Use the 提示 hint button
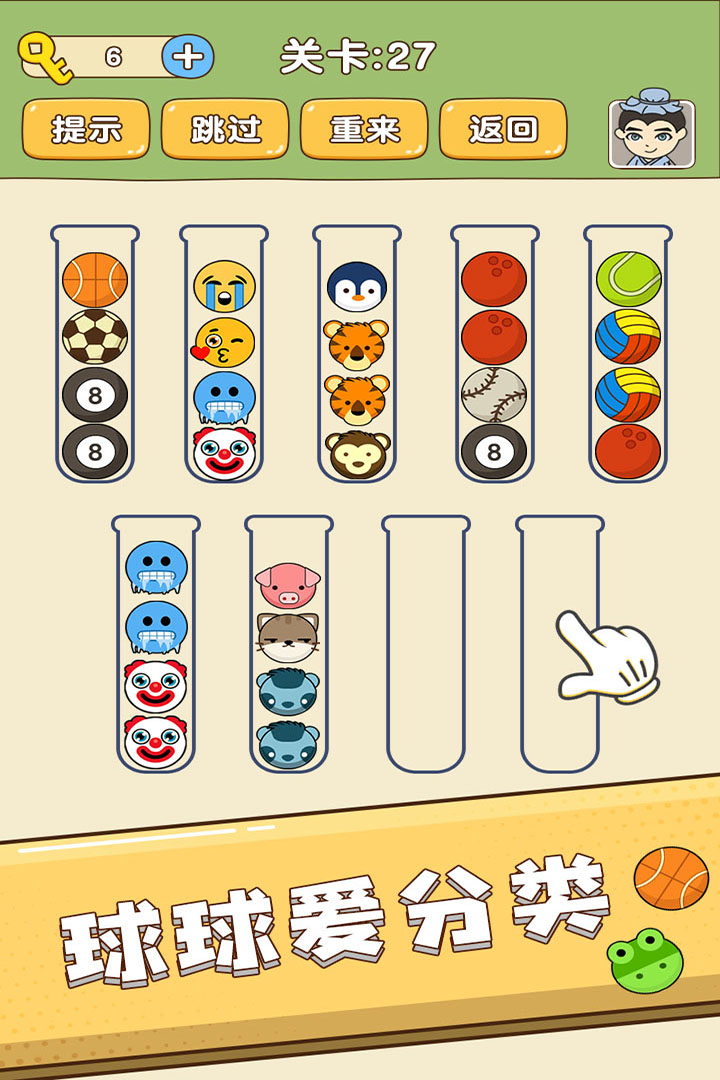The image size is (720, 1080). click(x=86, y=129)
